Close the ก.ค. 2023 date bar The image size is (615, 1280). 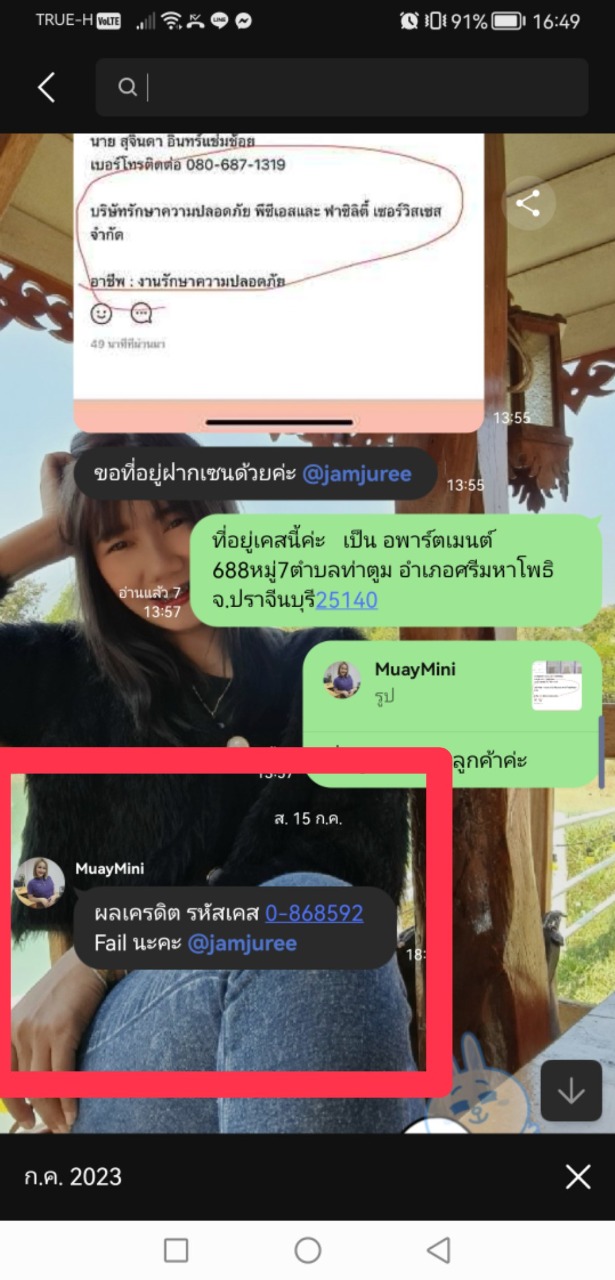(x=578, y=1176)
